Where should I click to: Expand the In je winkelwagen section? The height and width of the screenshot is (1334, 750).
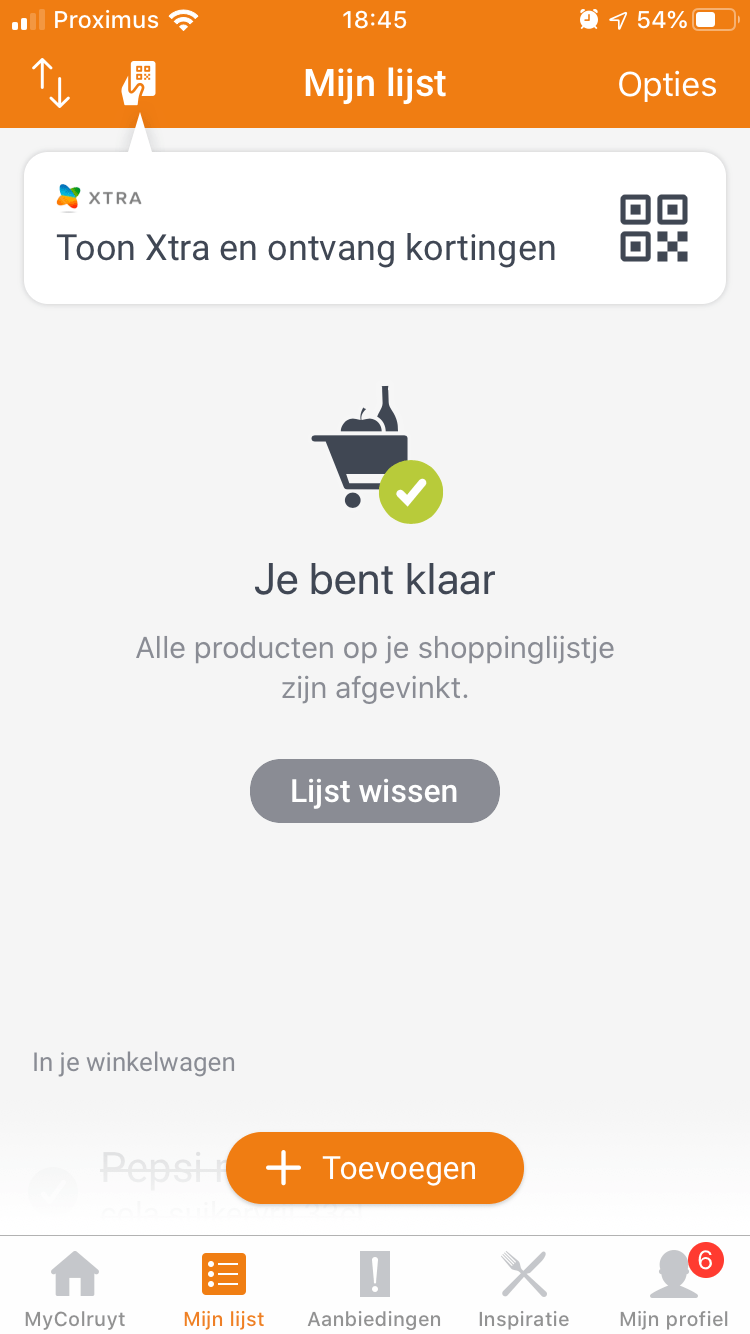[133, 1062]
